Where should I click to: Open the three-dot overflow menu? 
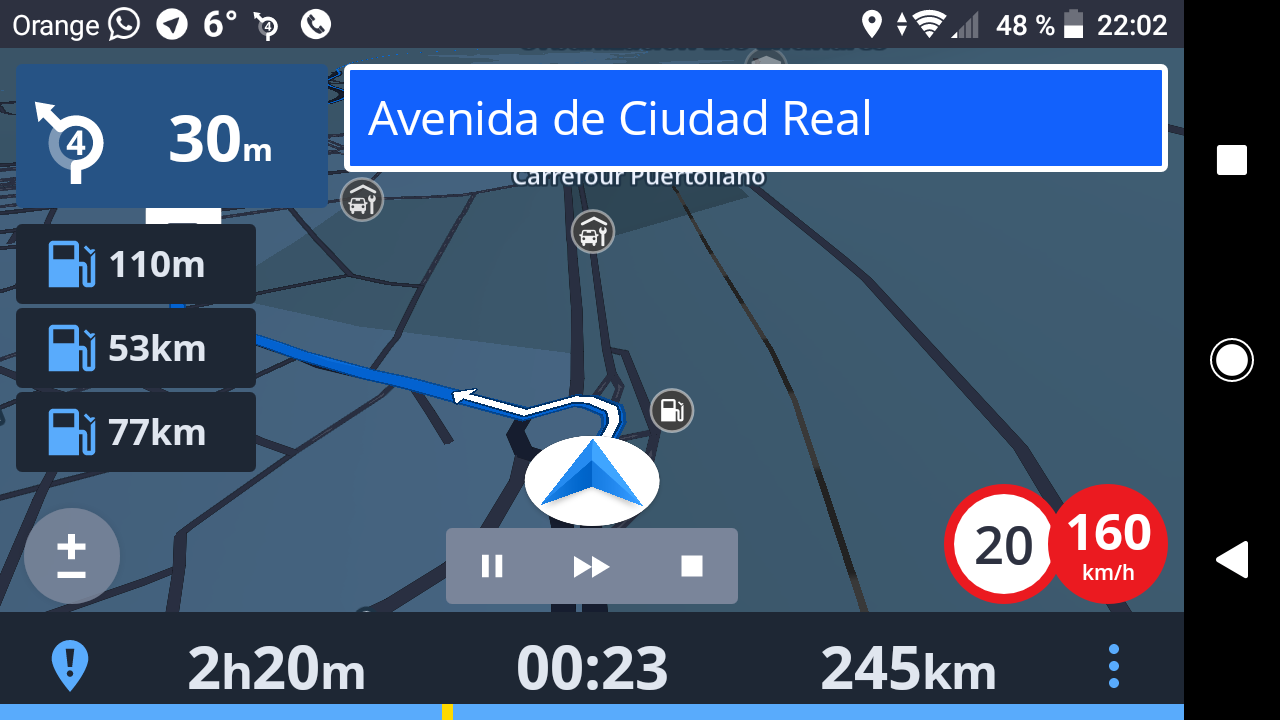point(1113,666)
